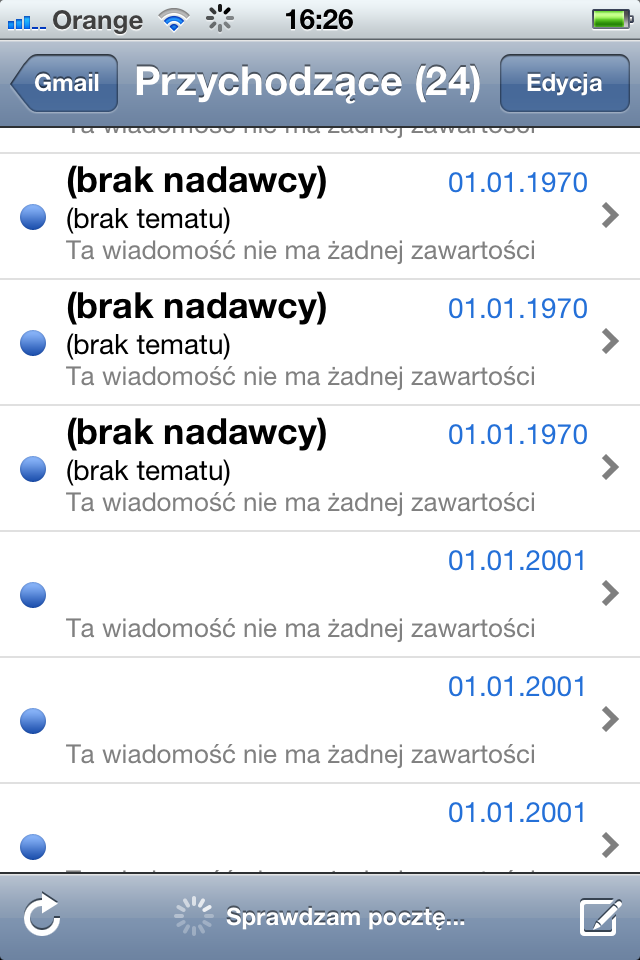Open the last (brak nadawcy) message from 01.01.1970
640x960 pixels.
320,468
